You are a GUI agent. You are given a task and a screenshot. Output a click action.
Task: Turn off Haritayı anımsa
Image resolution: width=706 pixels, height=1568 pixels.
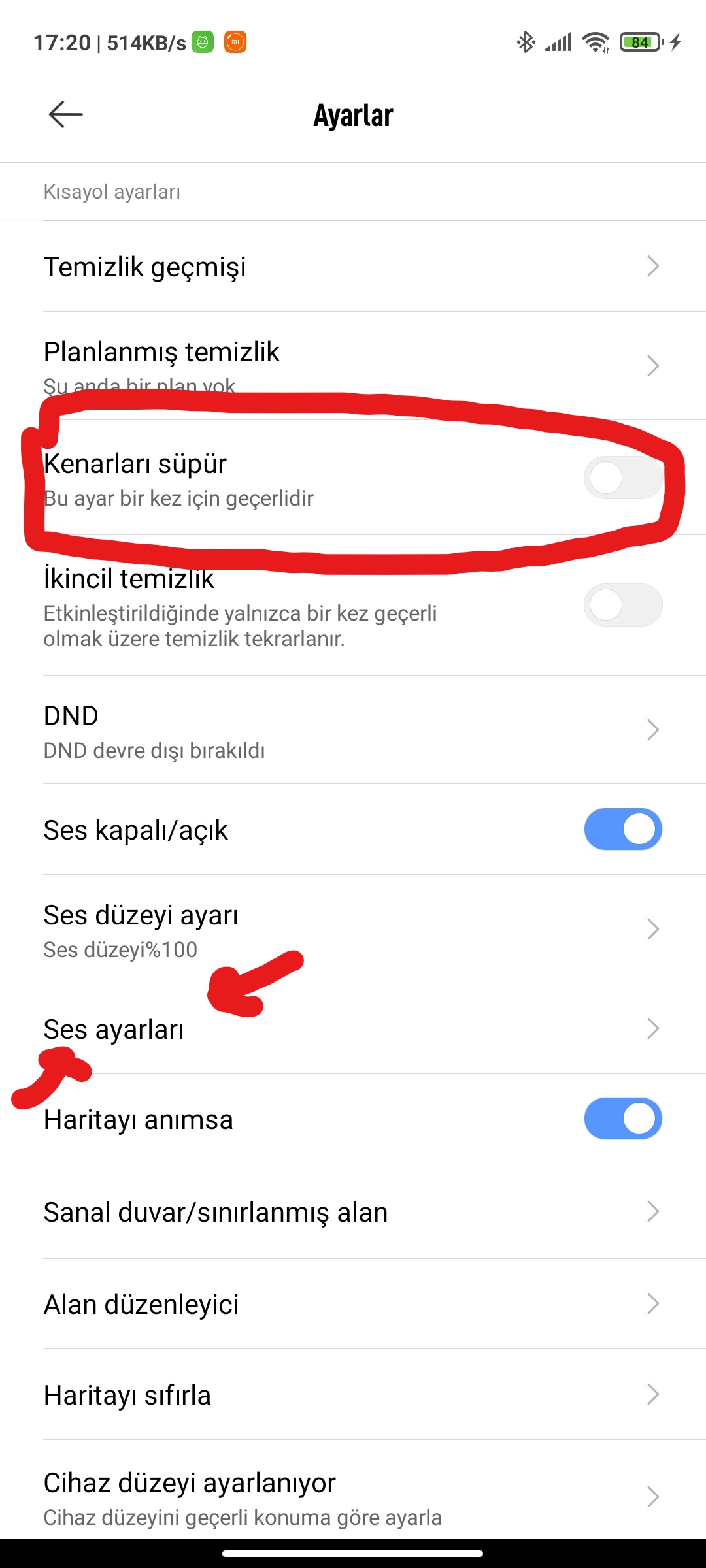(622, 1119)
